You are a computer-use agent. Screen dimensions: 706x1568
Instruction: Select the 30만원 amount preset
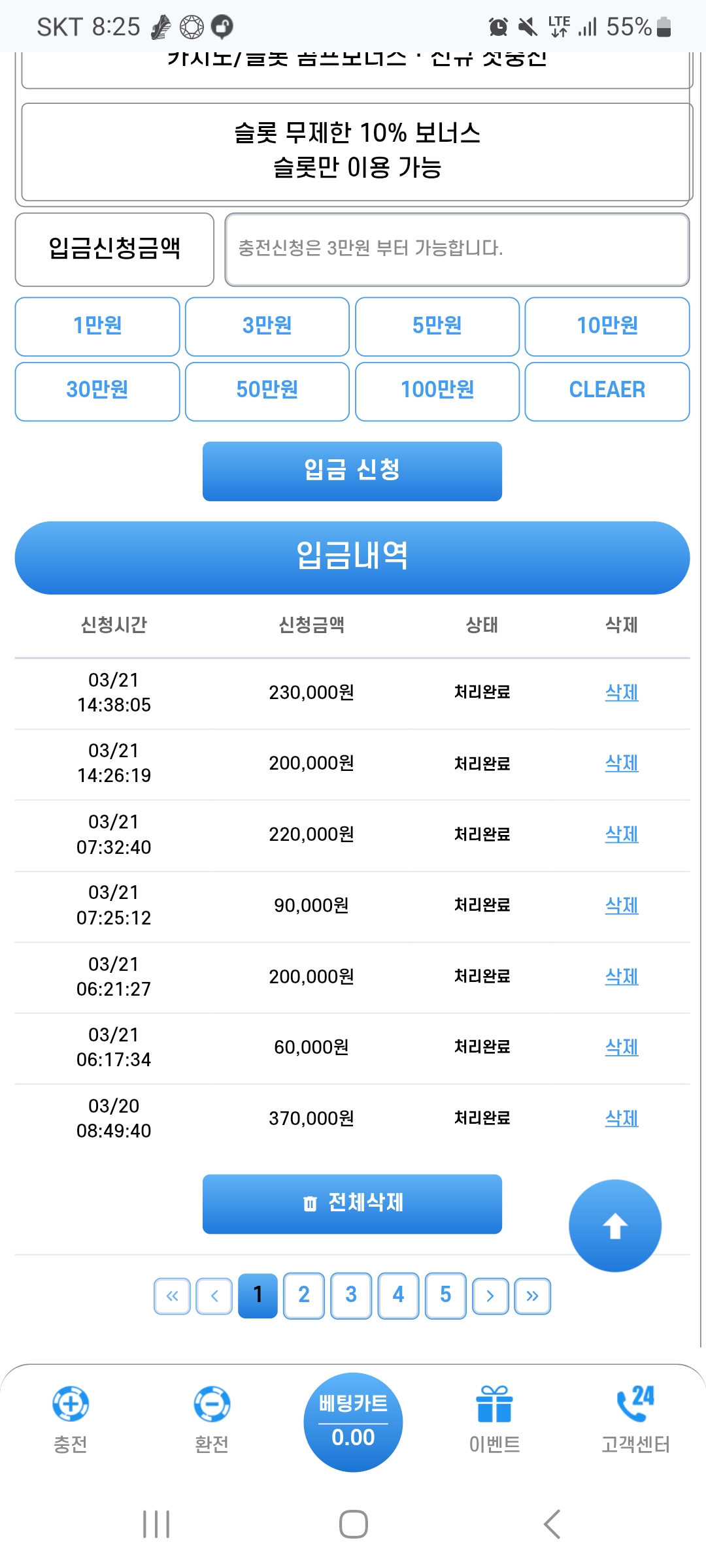click(97, 391)
